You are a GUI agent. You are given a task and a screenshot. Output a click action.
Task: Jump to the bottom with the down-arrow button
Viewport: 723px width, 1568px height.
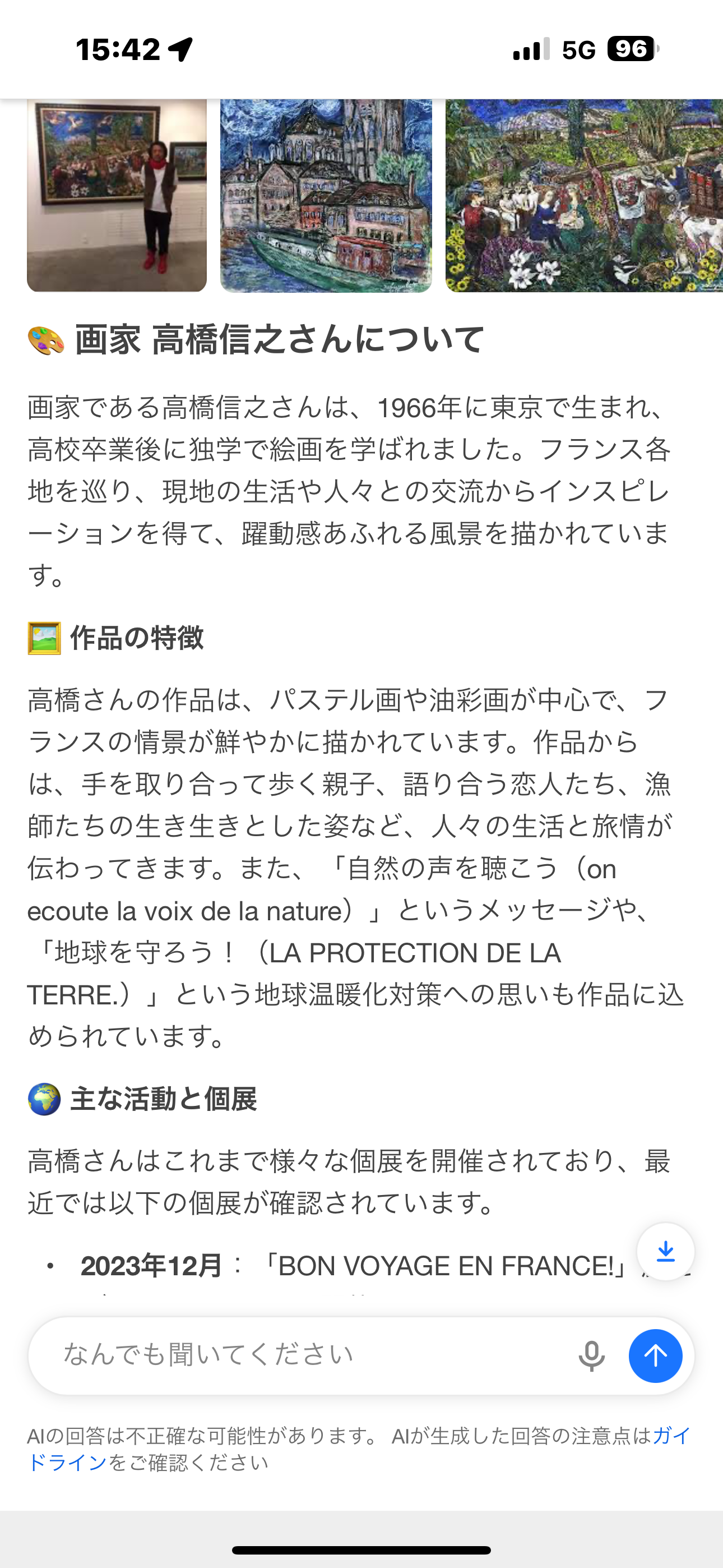tap(665, 1252)
